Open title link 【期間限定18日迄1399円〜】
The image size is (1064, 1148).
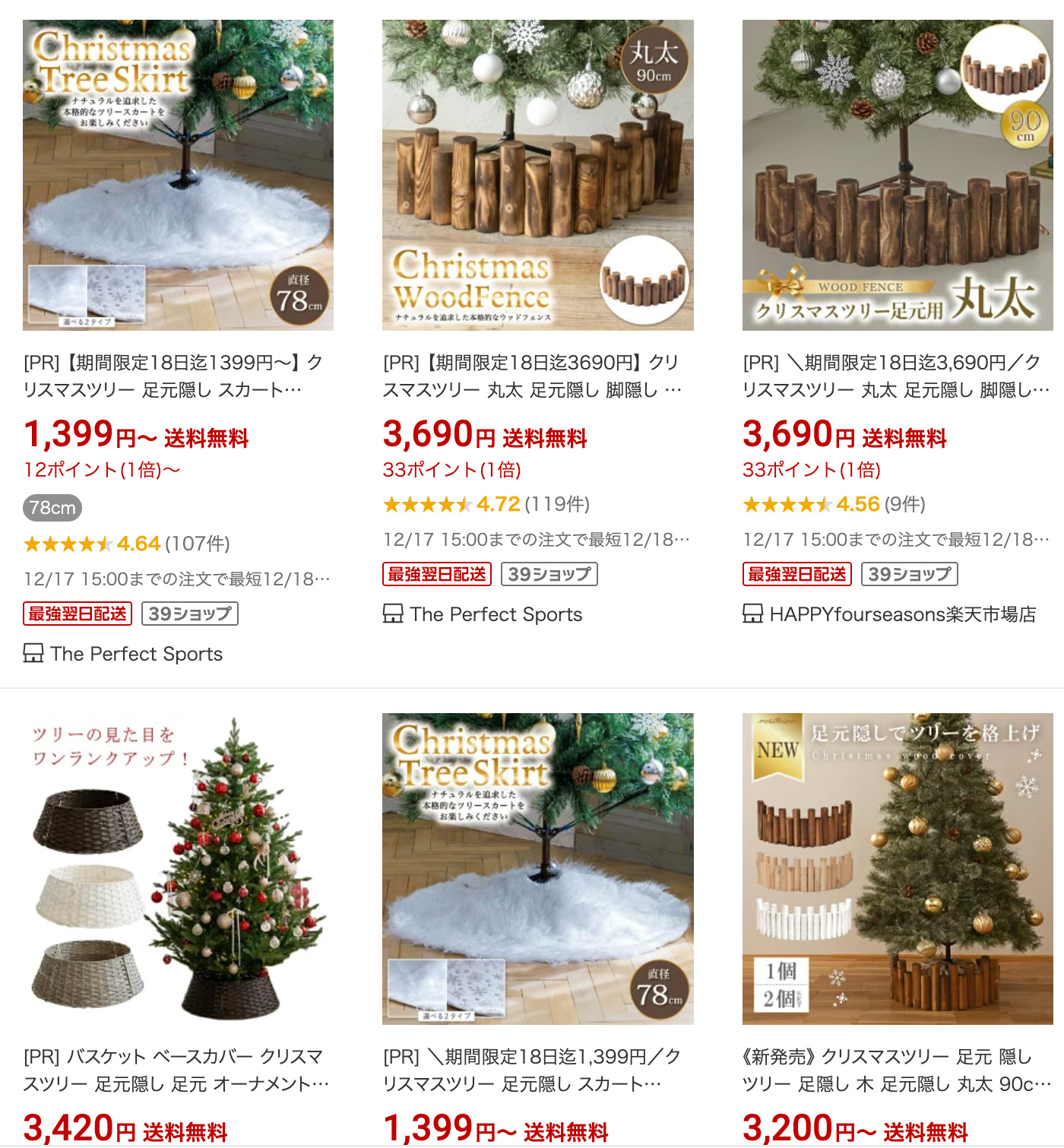tap(173, 376)
